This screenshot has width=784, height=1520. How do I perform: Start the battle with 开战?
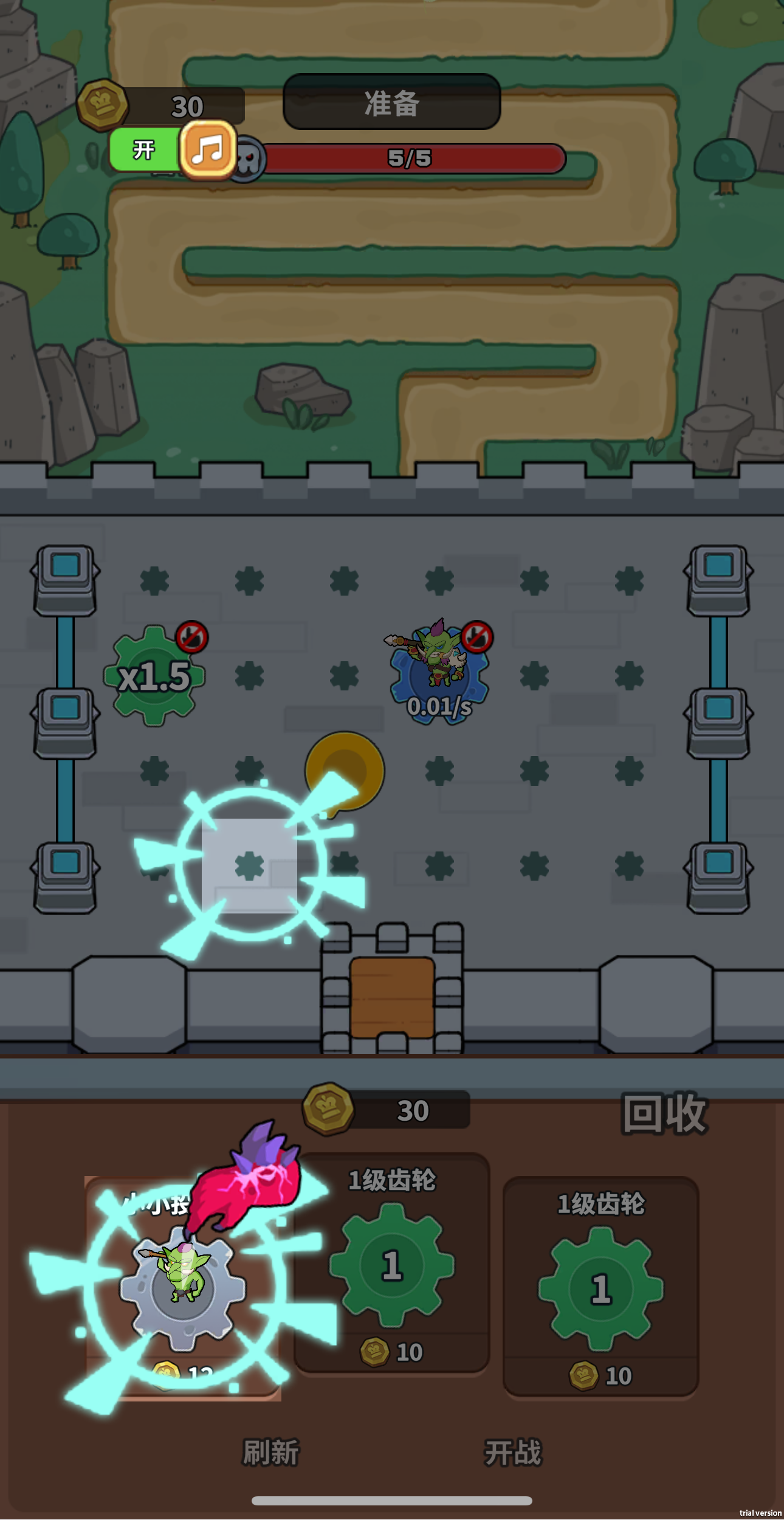512,1453
